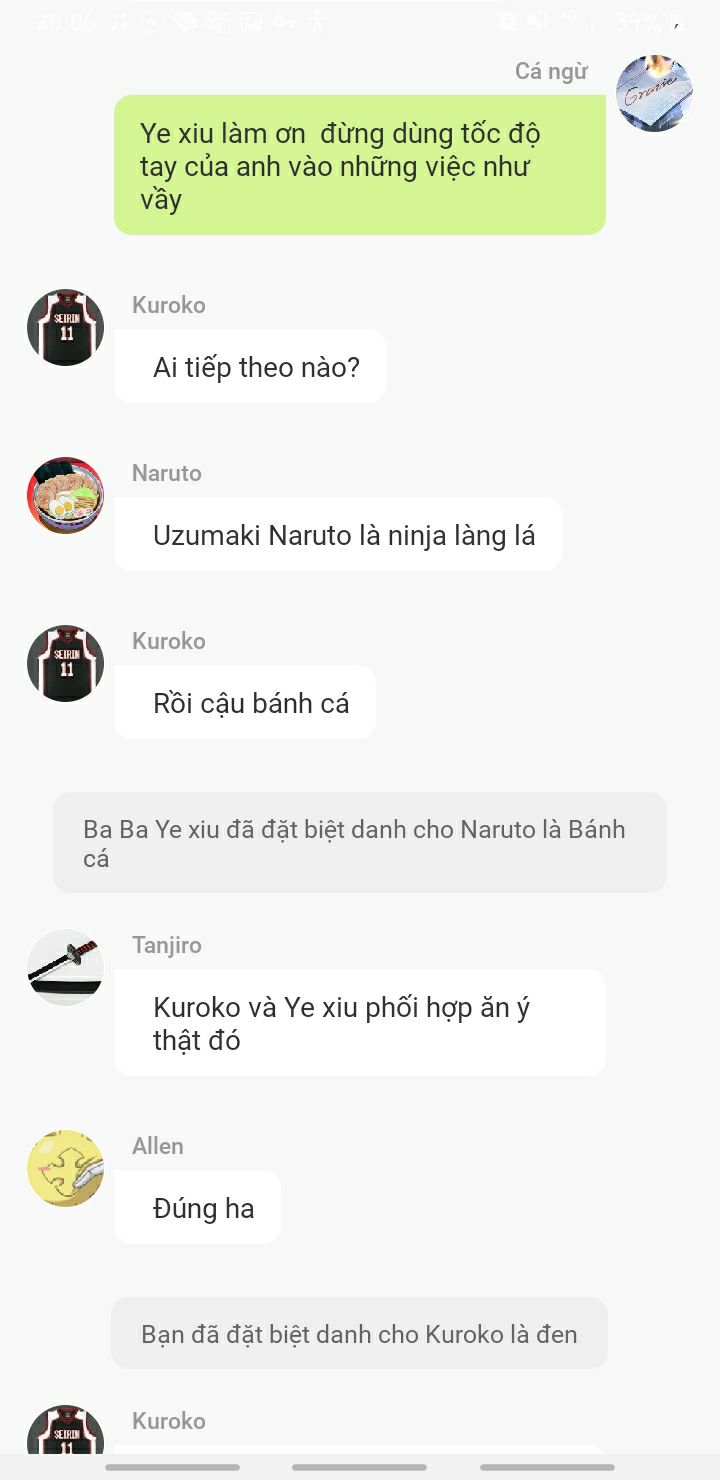Tap Kuroko's avatar beside "Ai tiếp theo nào?"
Image resolution: width=720 pixels, height=1480 pixels.
click(65, 328)
